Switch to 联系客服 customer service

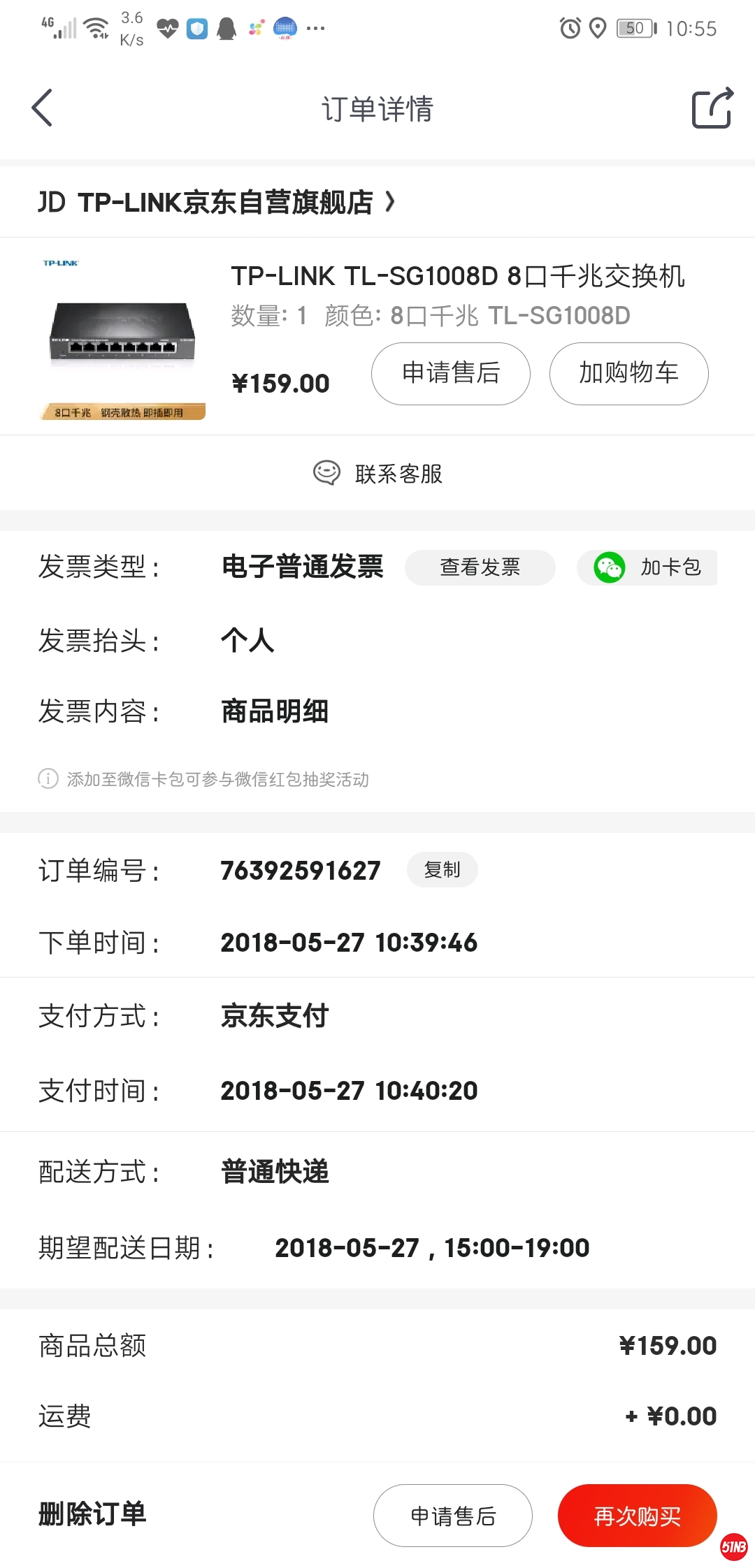tap(398, 473)
